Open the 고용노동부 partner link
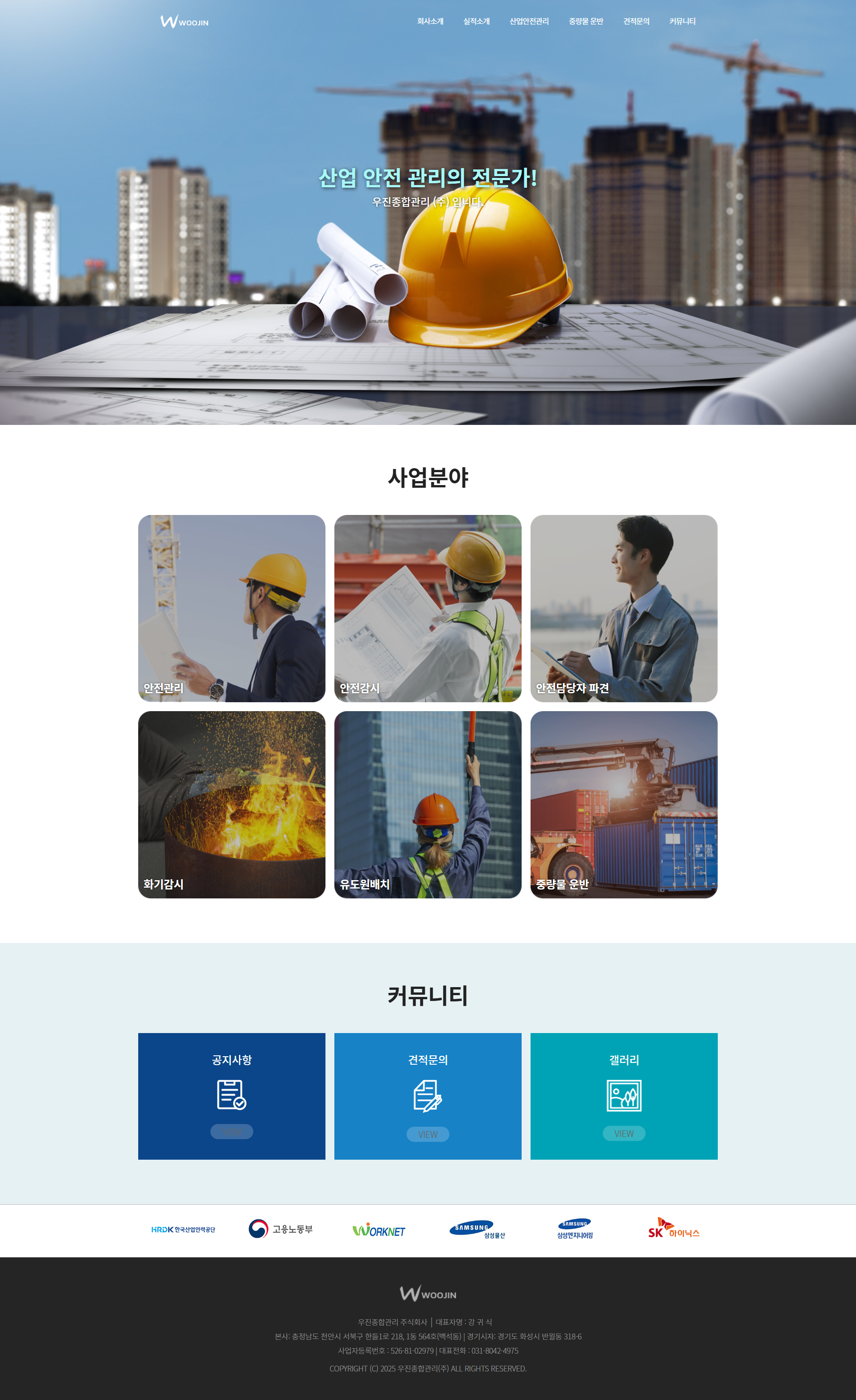The width and height of the screenshot is (856, 1400). pyautogui.click(x=280, y=1229)
